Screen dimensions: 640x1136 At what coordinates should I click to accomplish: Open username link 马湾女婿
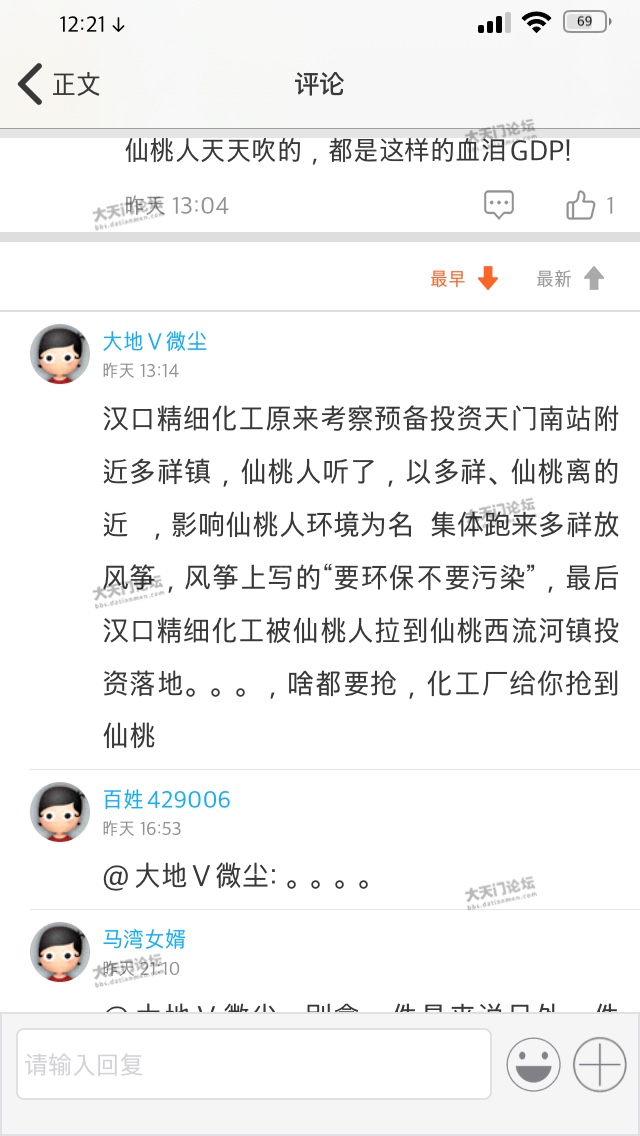(144, 939)
